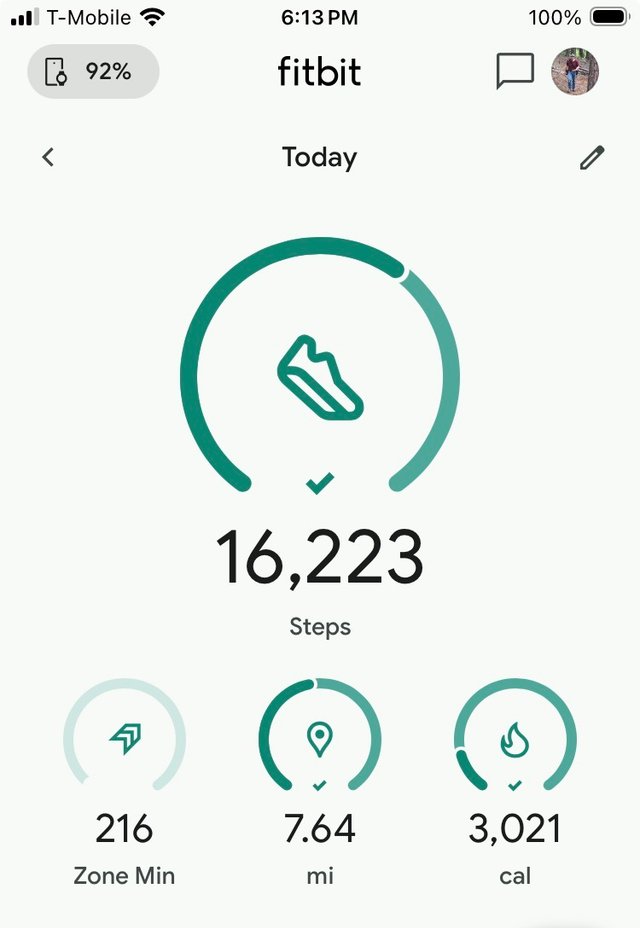Open the device battery 92% chip
640x928 pixels.
pos(93,72)
